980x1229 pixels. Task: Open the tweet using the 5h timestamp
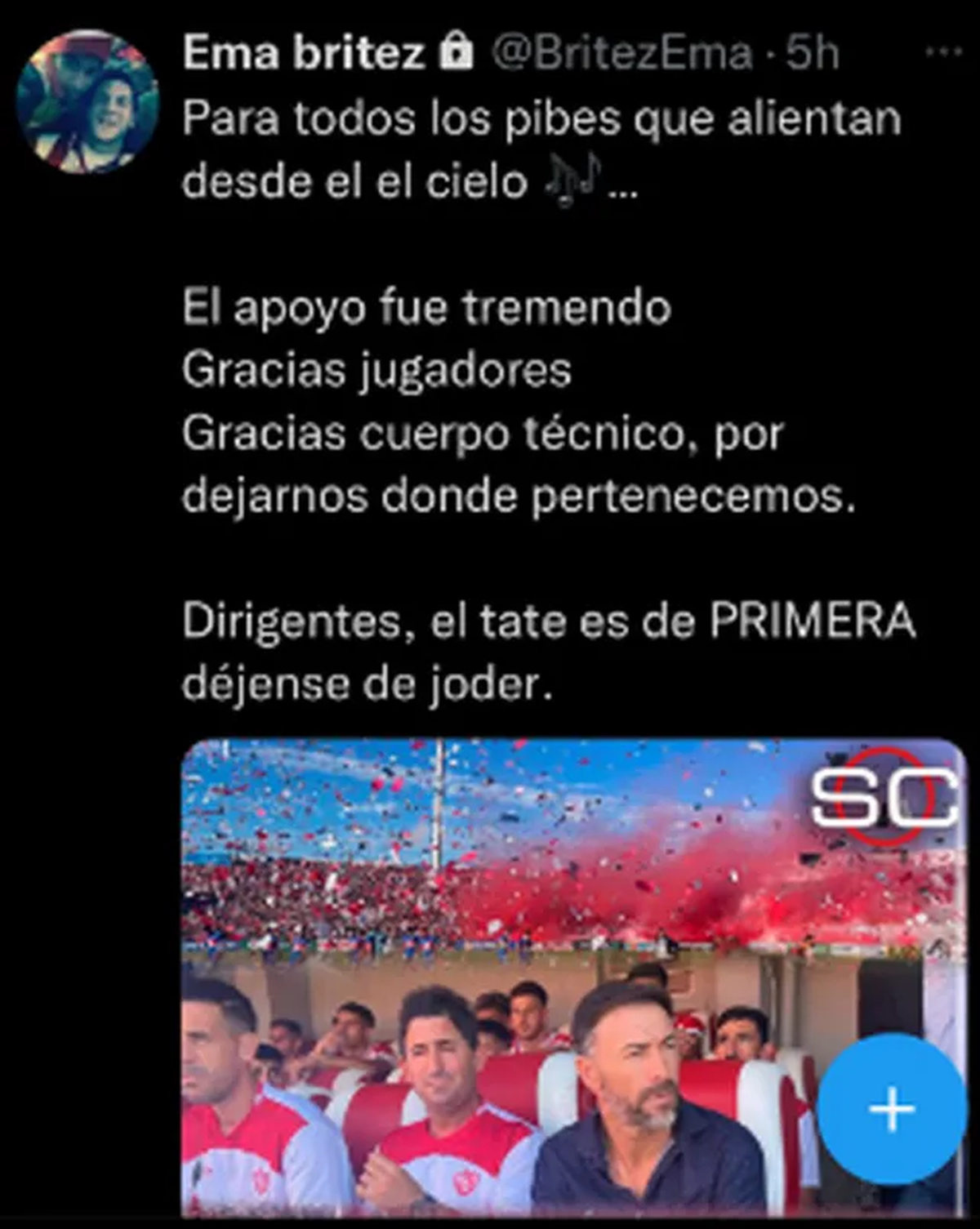(813, 51)
